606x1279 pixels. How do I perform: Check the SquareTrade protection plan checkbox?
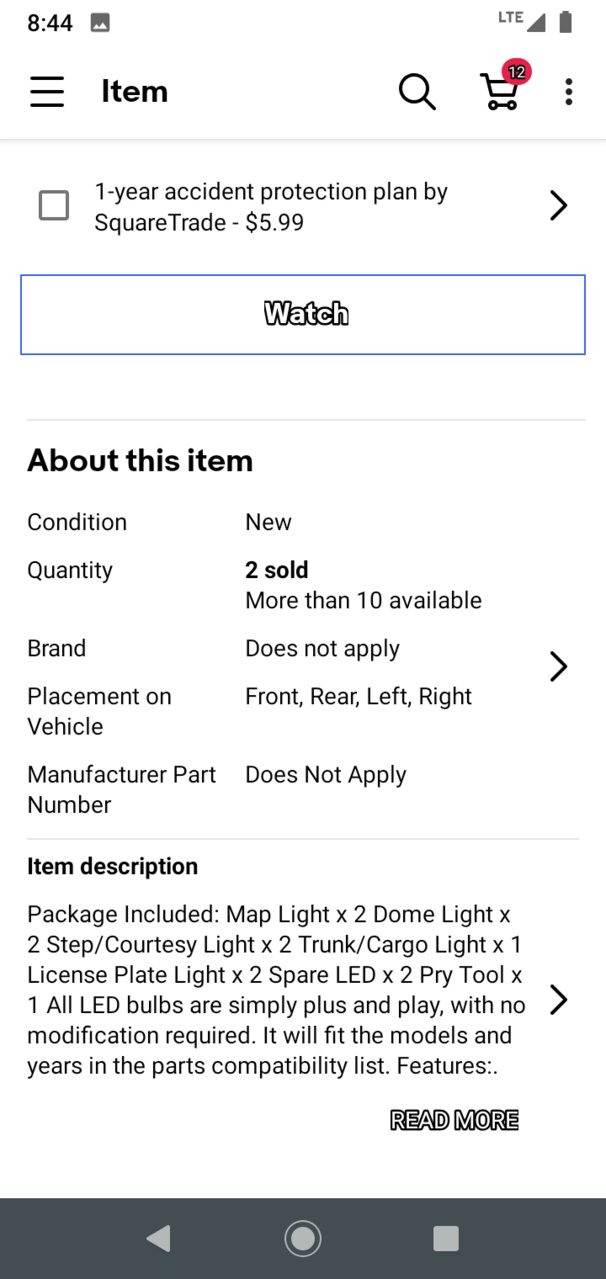pos(53,206)
